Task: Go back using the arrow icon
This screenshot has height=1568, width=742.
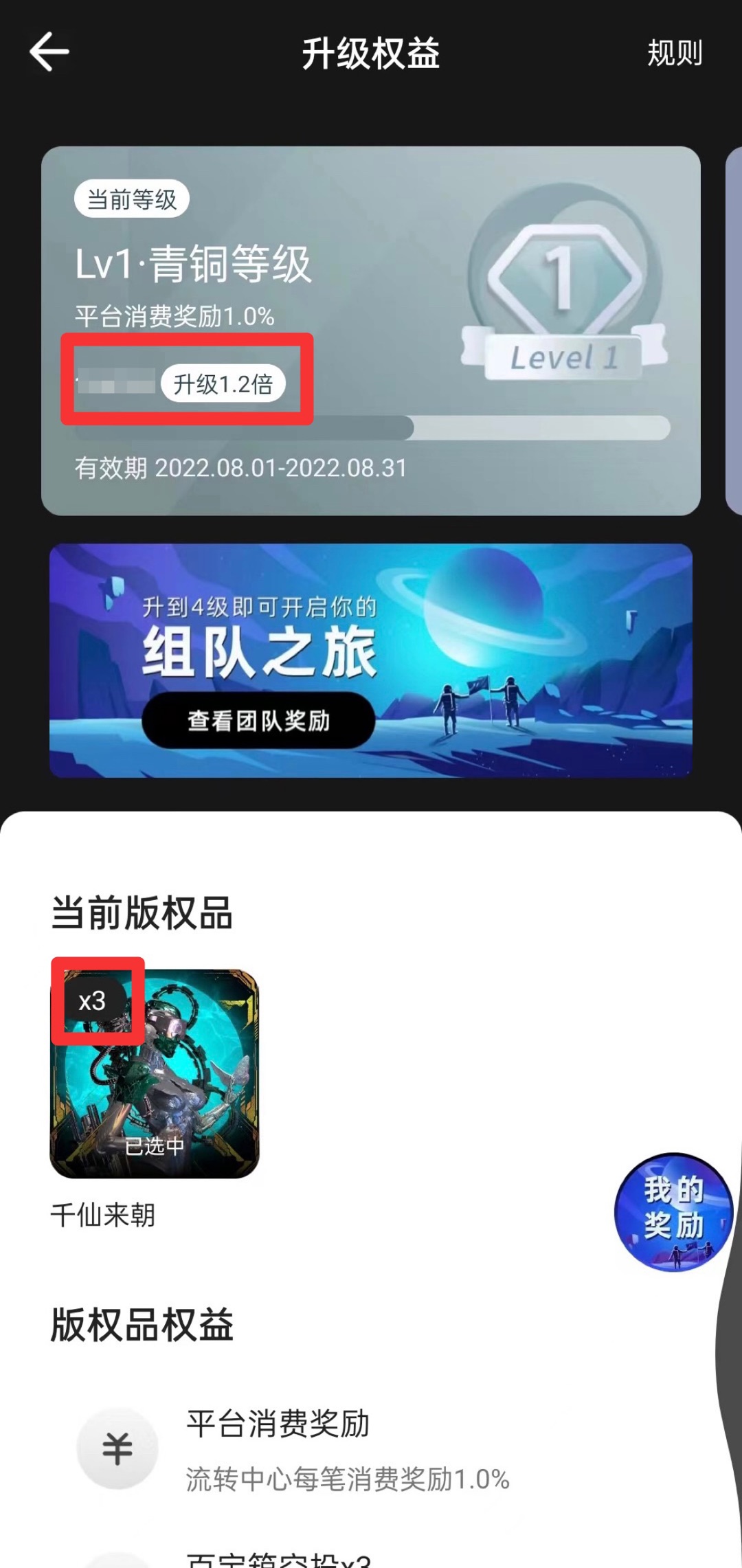Action: tap(49, 52)
